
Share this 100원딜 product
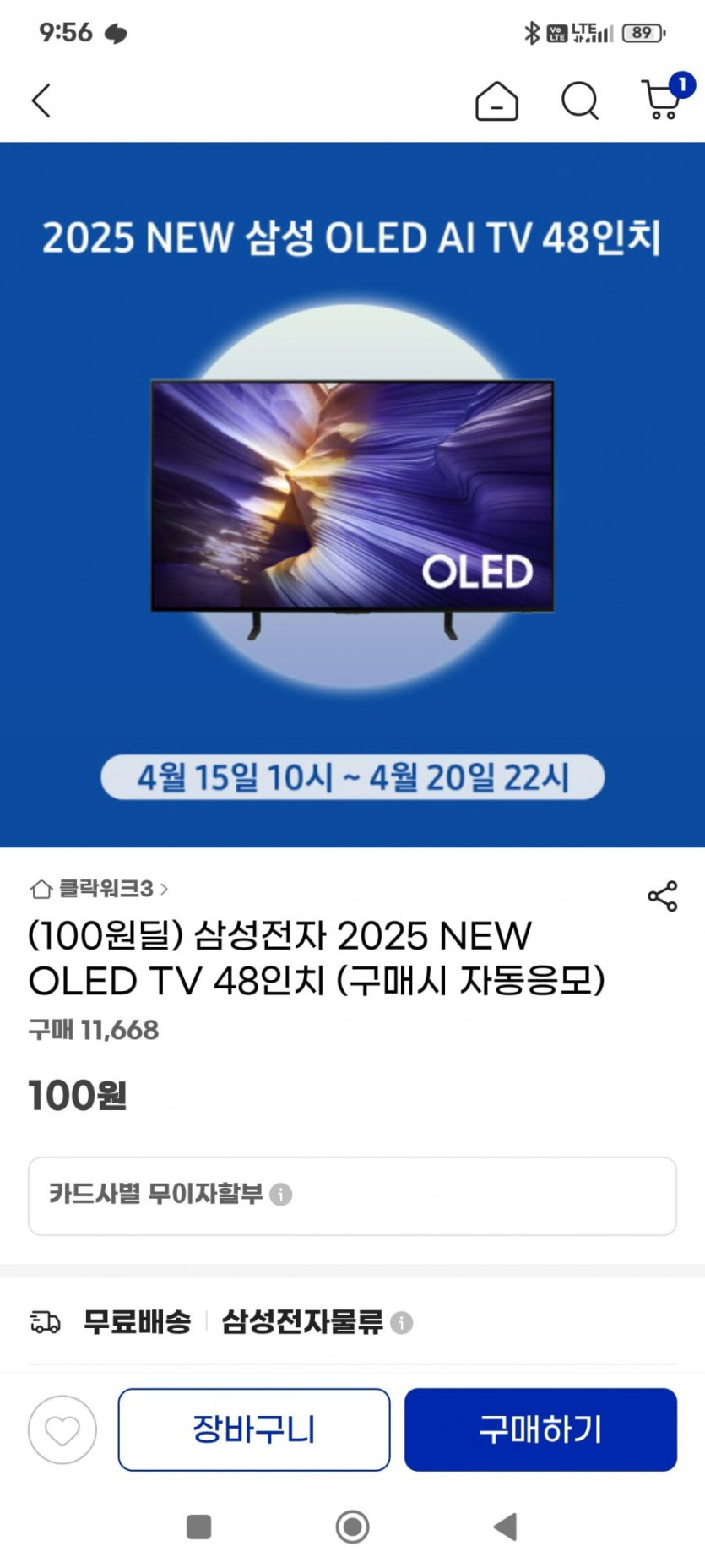(663, 896)
